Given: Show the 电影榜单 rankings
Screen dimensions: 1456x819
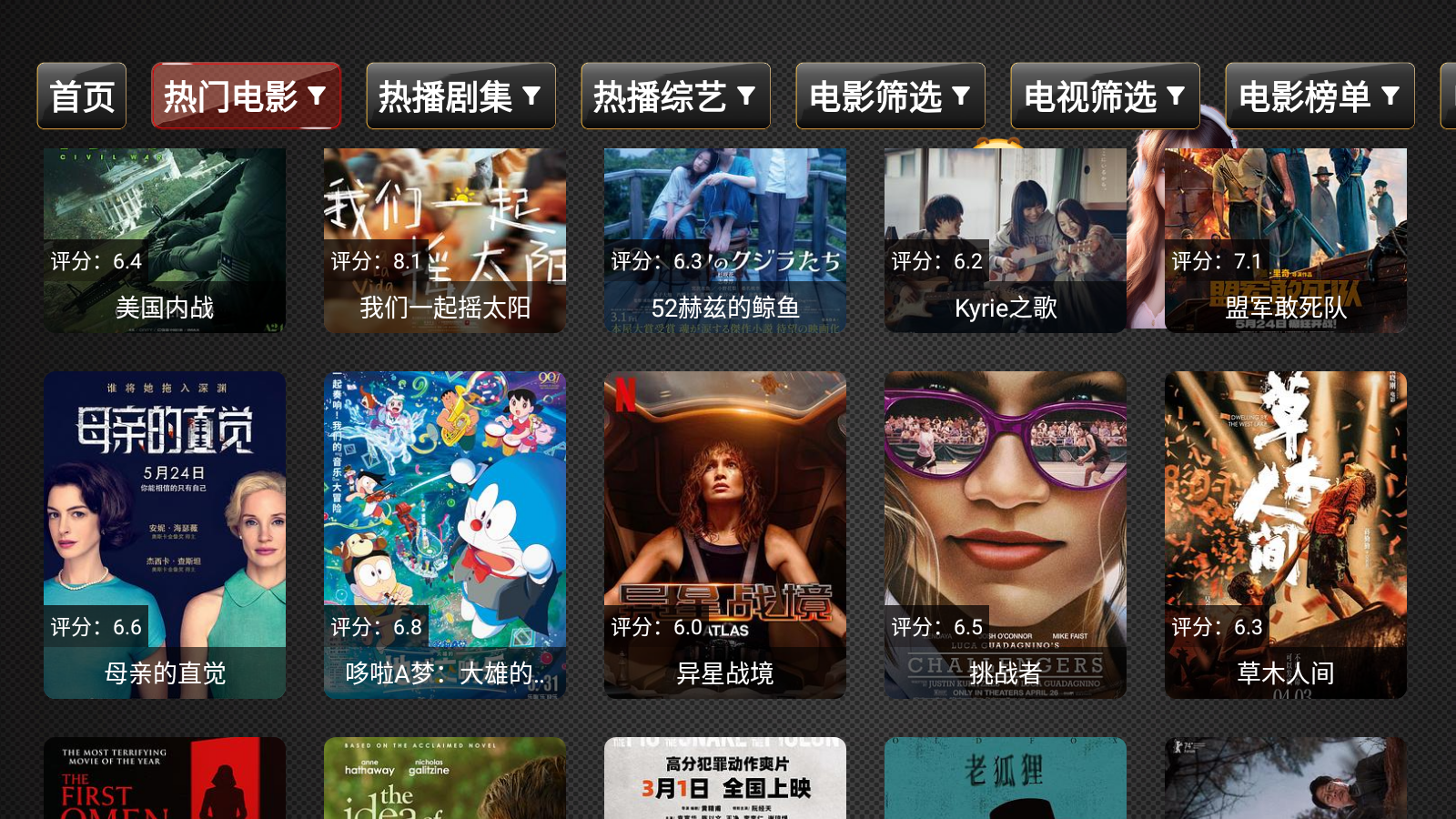Looking at the screenshot, I should click(x=1319, y=96).
